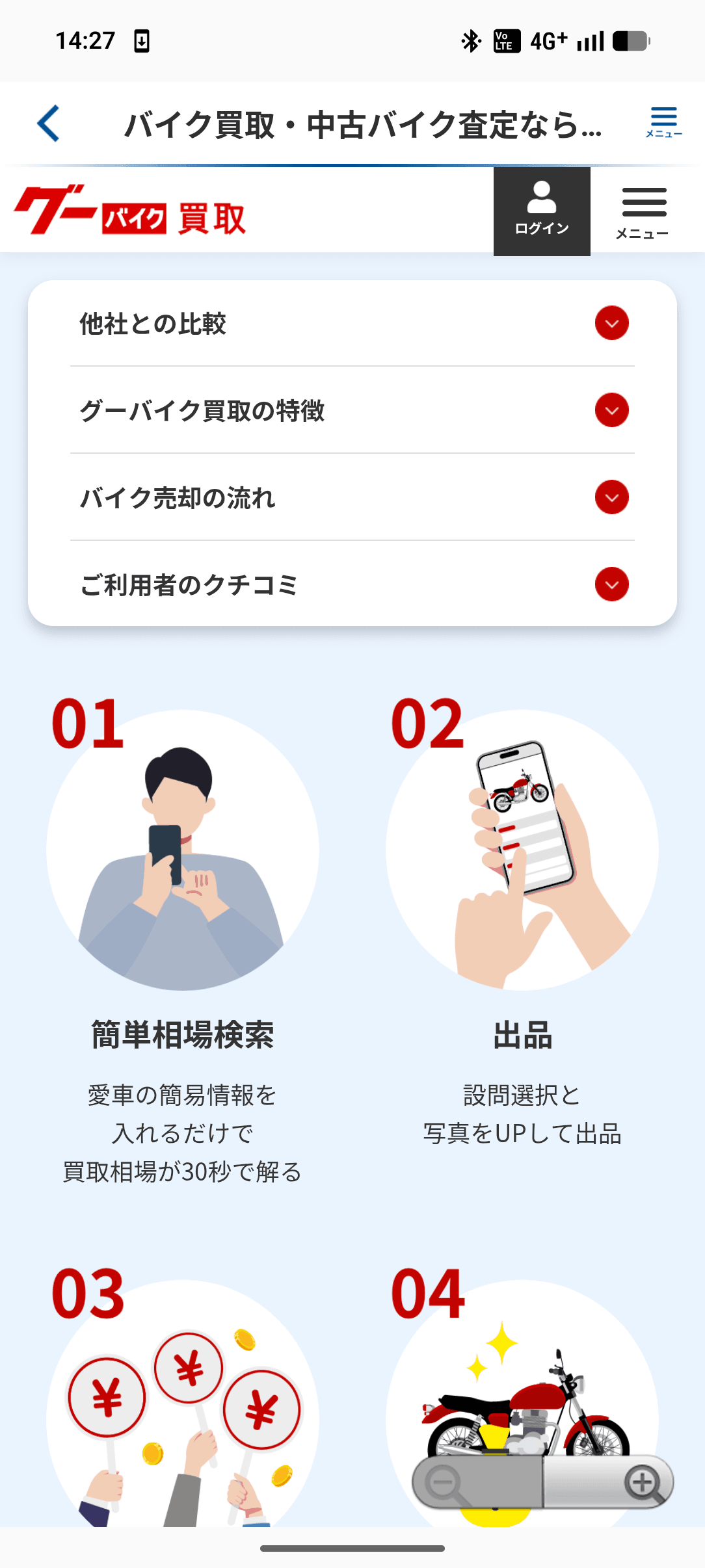Zoom out with the minus magnifier
Screen dimensions: 705x1568
[x=445, y=1483]
